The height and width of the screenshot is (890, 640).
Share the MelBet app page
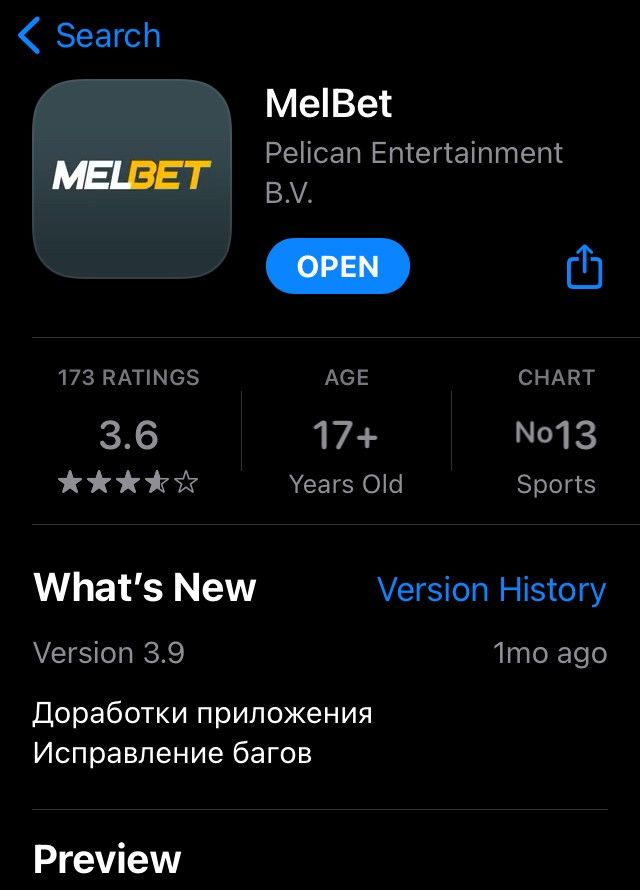tap(584, 267)
